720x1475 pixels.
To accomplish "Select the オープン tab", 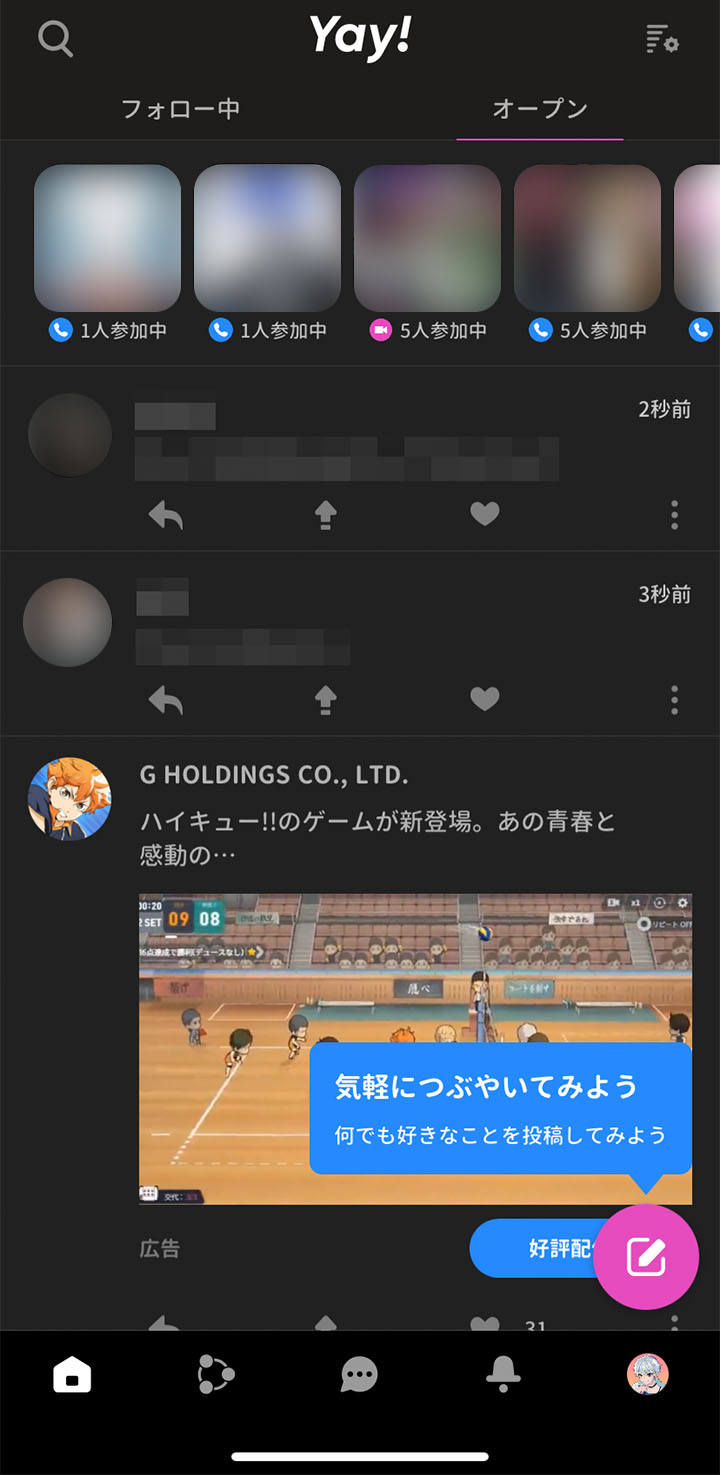I will [x=540, y=109].
